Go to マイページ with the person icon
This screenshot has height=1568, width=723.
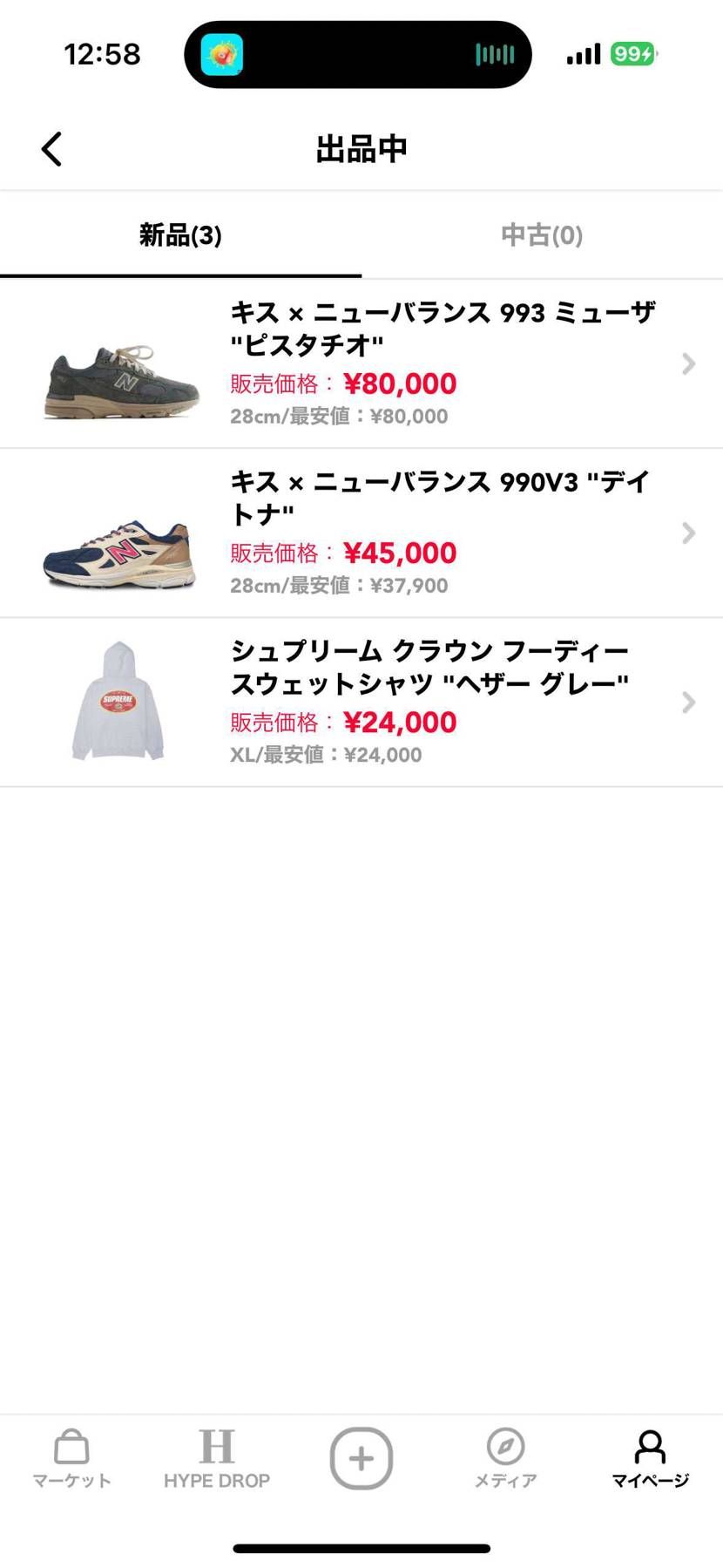[649, 1457]
